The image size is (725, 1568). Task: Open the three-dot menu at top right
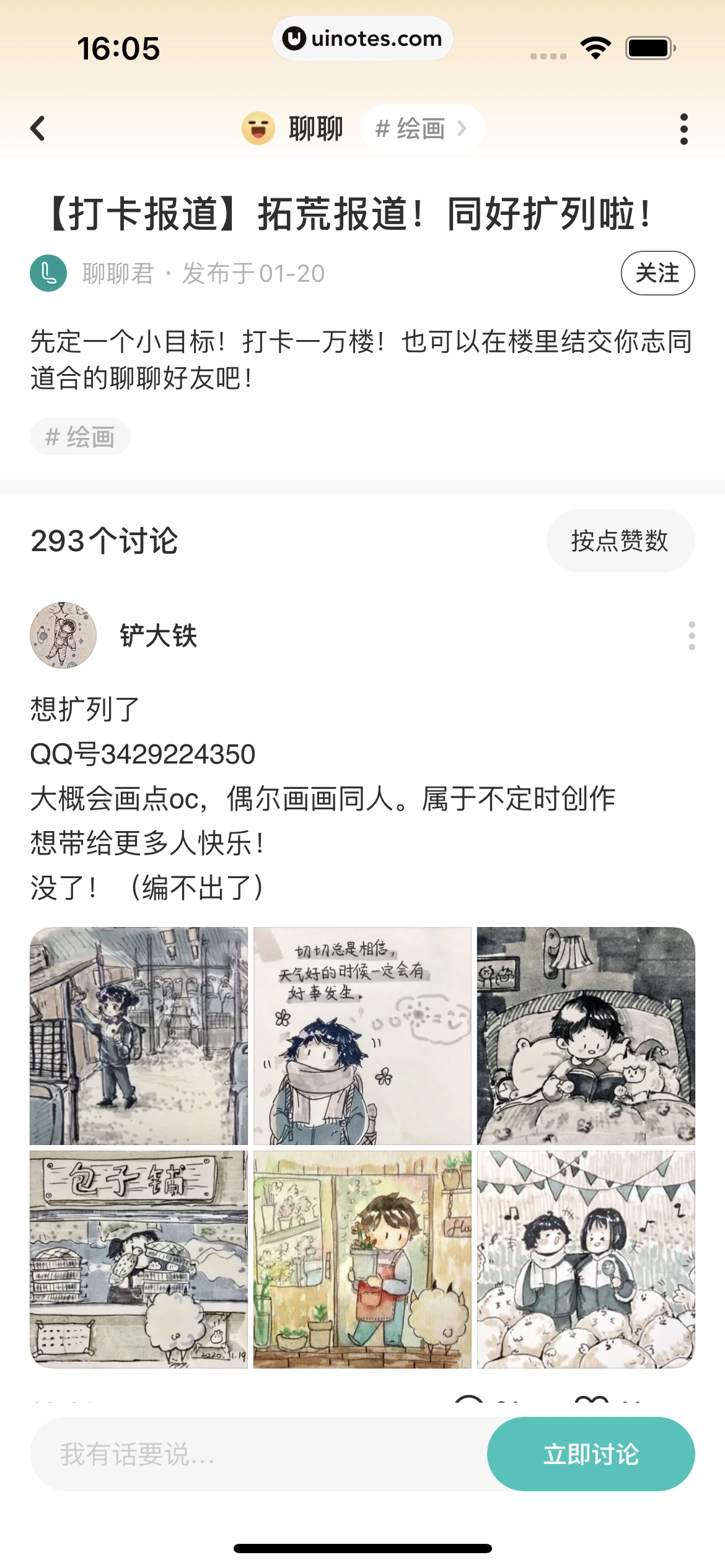[683, 128]
